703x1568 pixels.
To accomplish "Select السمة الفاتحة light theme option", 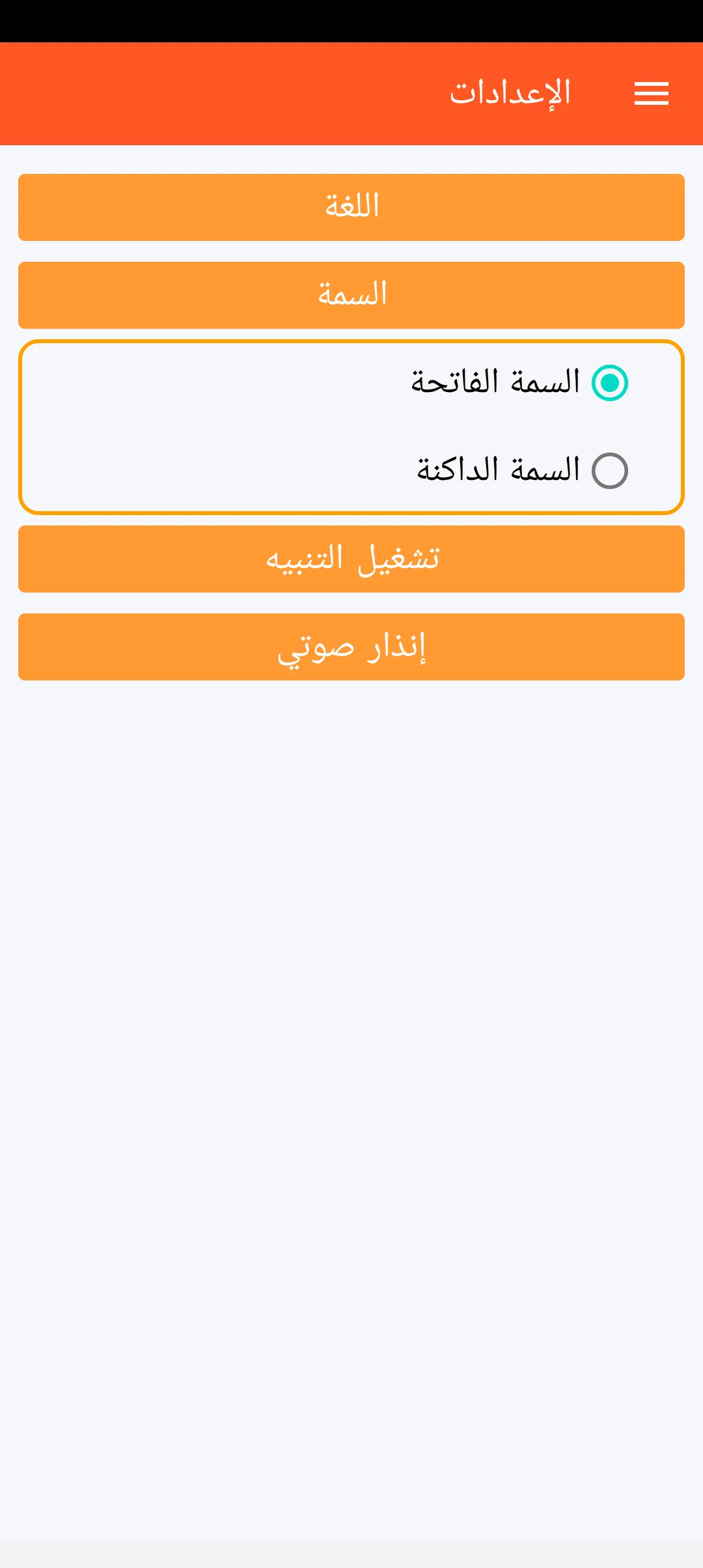I will pyautogui.click(x=609, y=383).
